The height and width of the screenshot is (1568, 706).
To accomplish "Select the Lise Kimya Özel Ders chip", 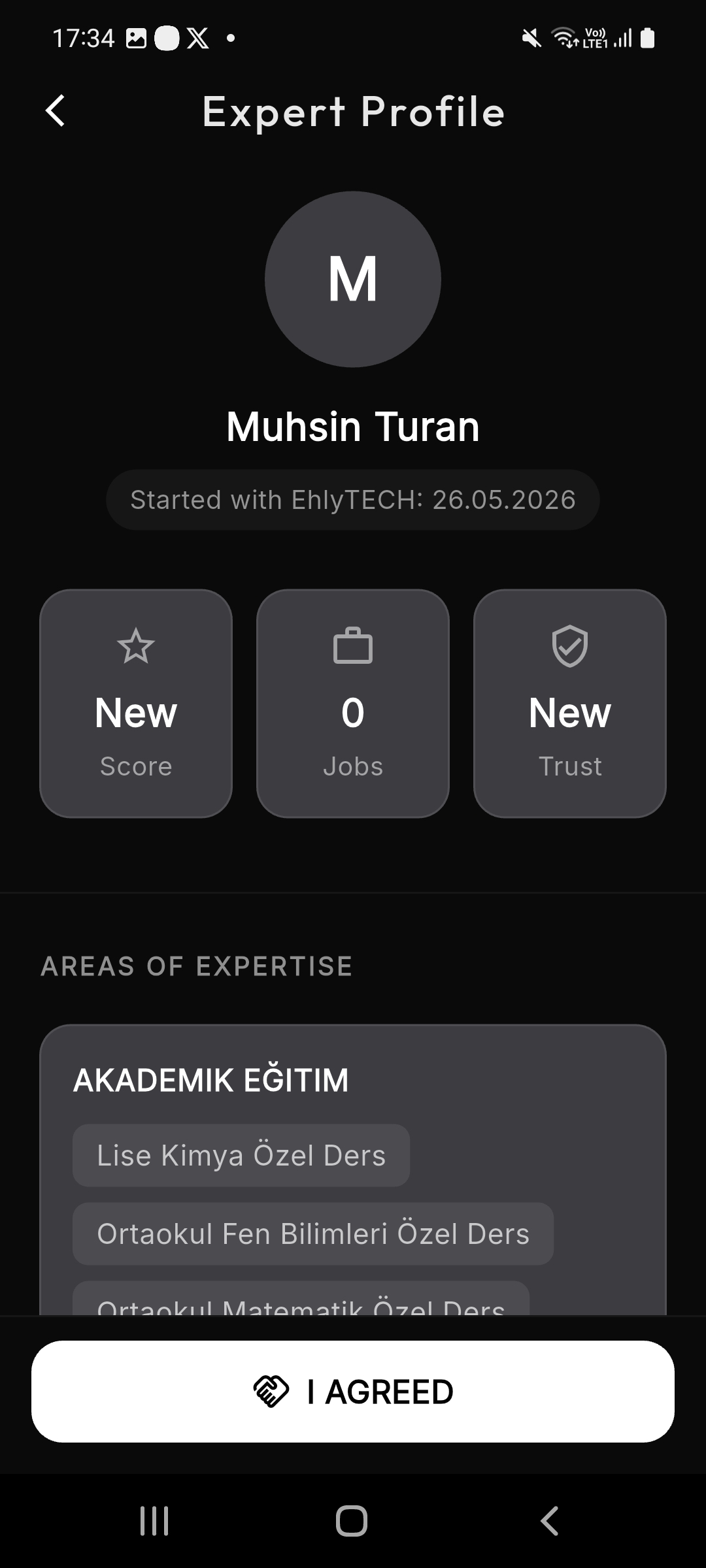I will (241, 1155).
